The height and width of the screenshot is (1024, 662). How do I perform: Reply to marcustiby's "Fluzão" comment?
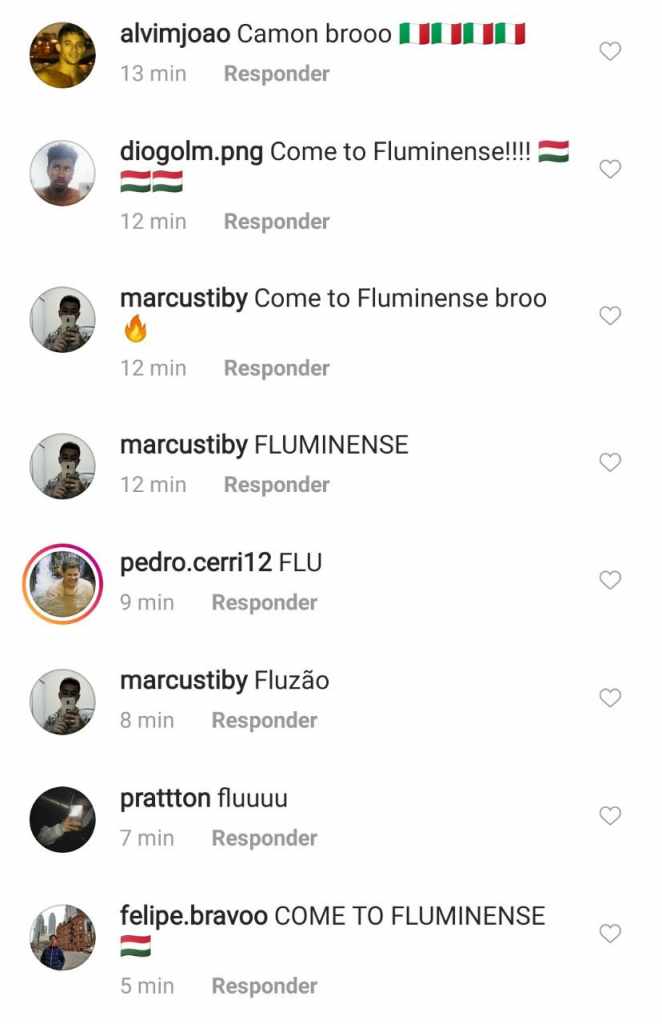tap(264, 721)
